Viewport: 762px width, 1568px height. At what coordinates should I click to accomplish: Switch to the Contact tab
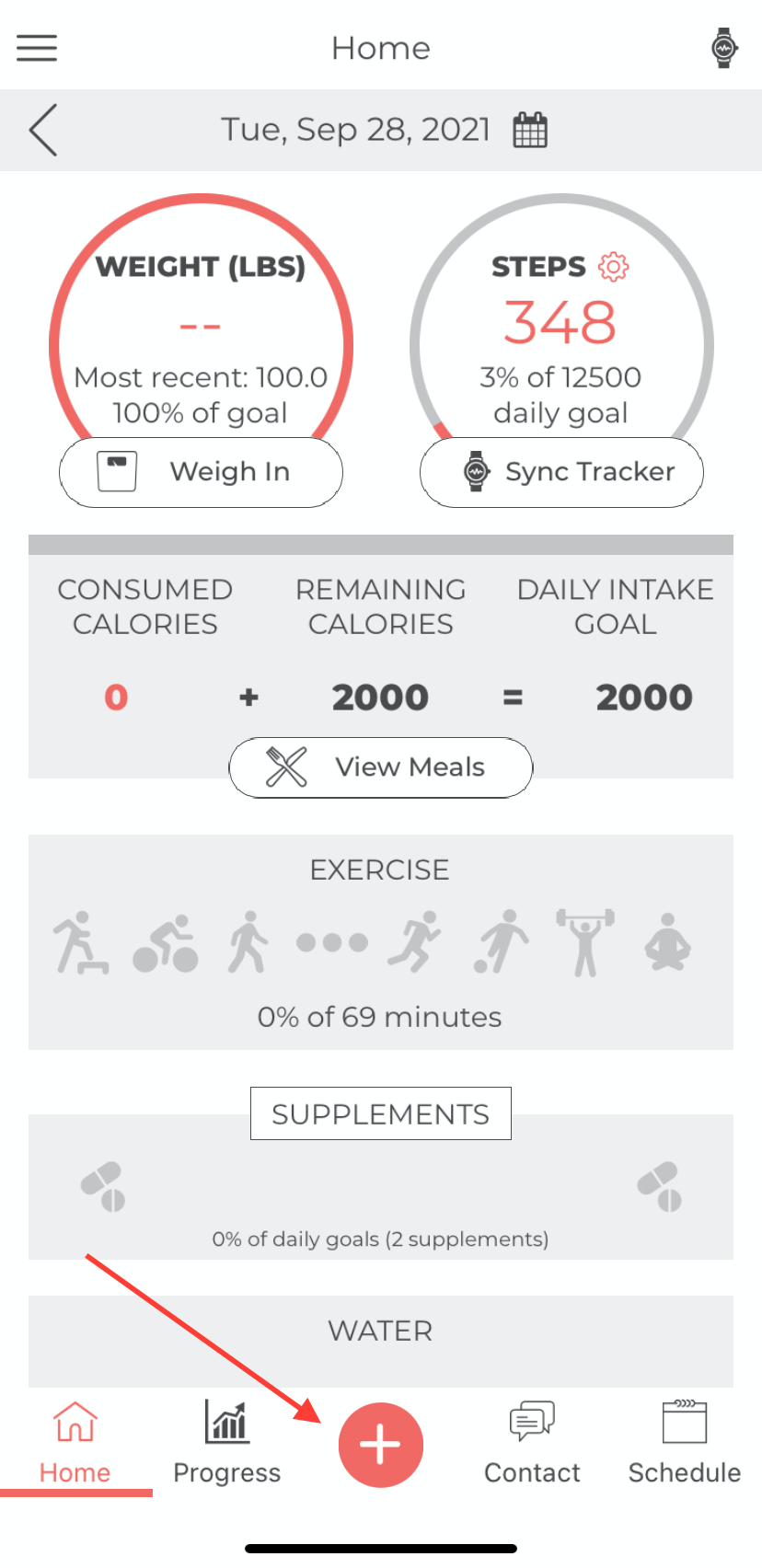coord(532,1442)
